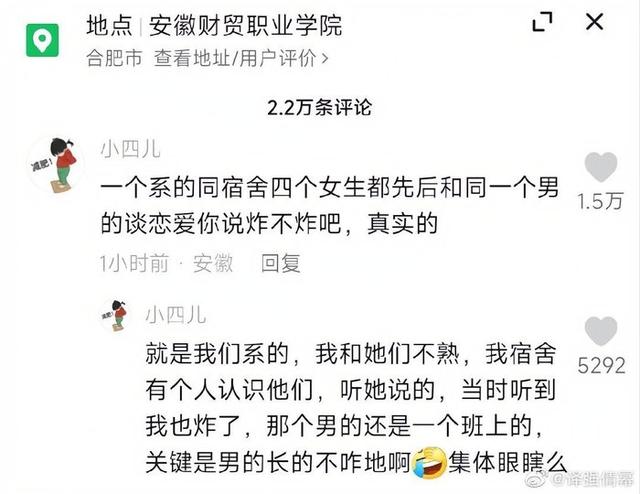Reply to 小四儿's first comment
This screenshot has width=640, height=494.
[280, 264]
